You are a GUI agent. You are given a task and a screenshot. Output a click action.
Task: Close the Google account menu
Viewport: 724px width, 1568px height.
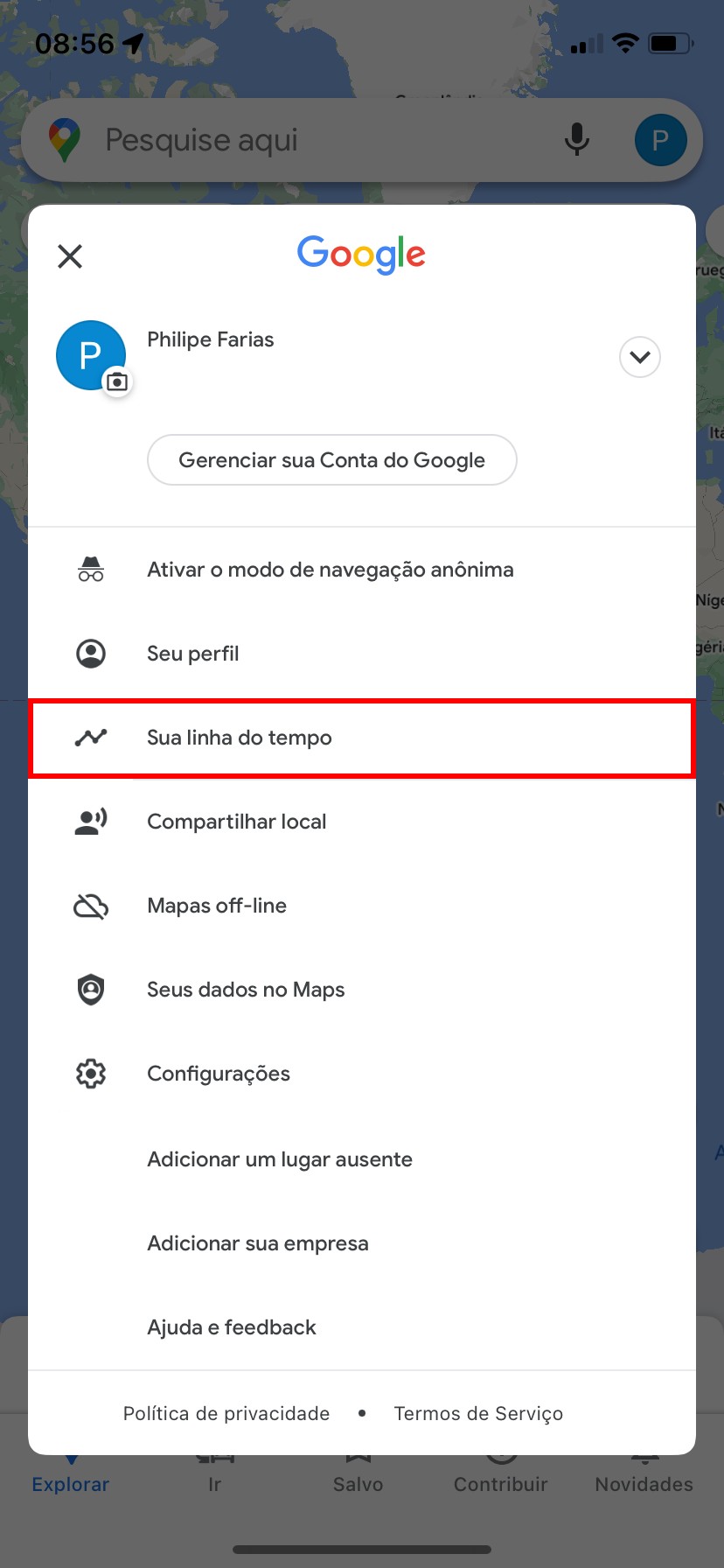pos(70,256)
